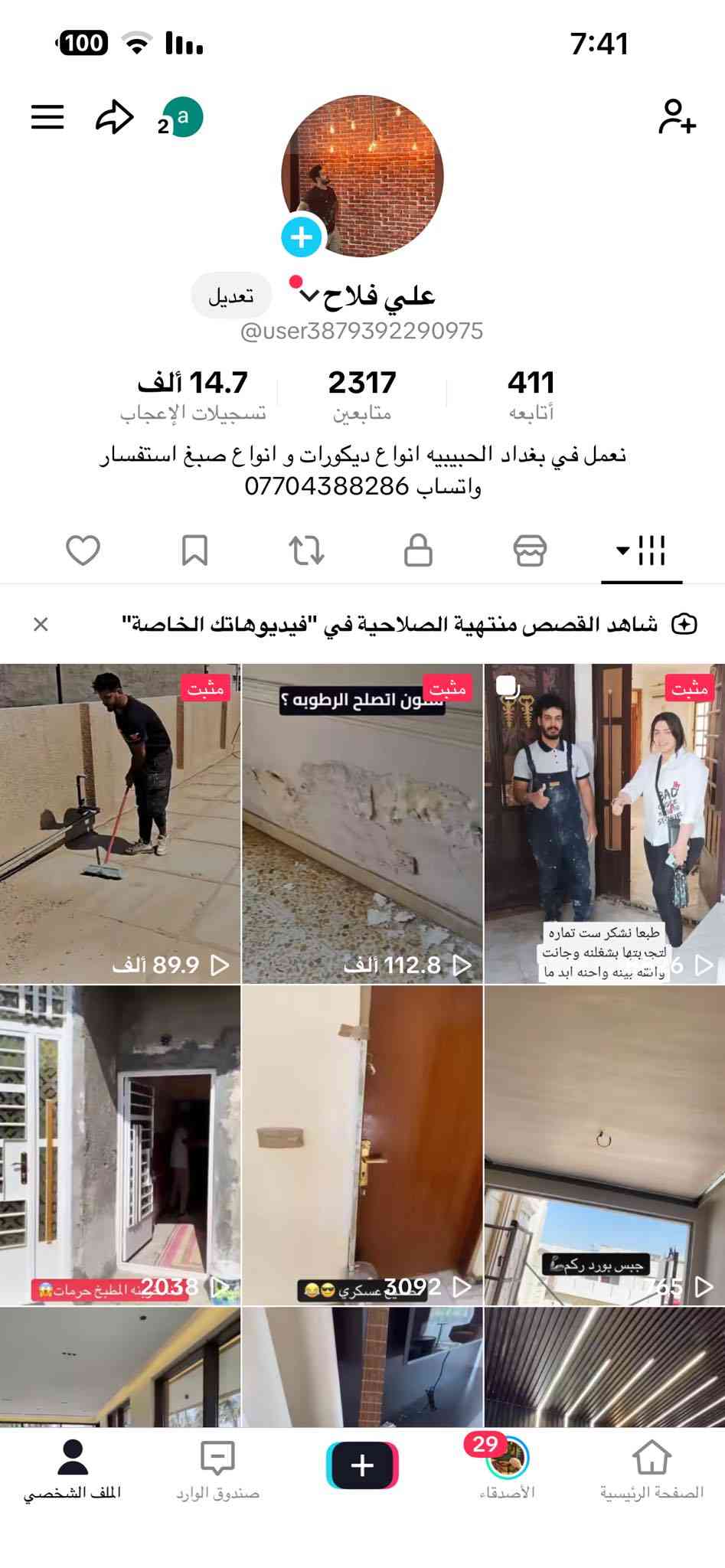Share this profile

click(x=114, y=117)
